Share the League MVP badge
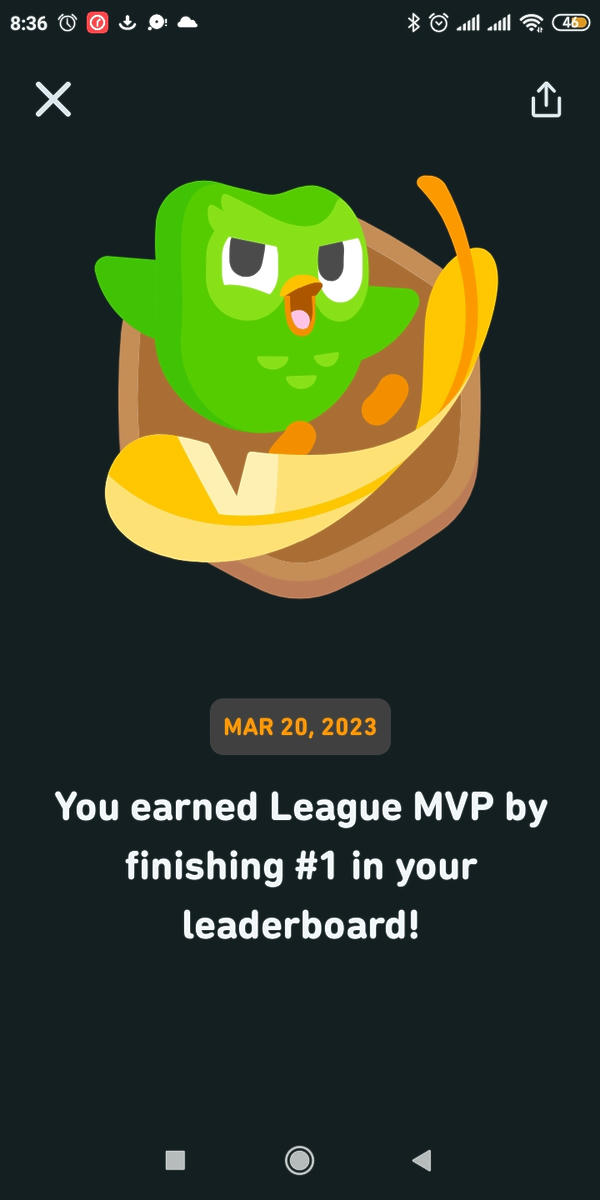 pyautogui.click(x=546, y=100)
